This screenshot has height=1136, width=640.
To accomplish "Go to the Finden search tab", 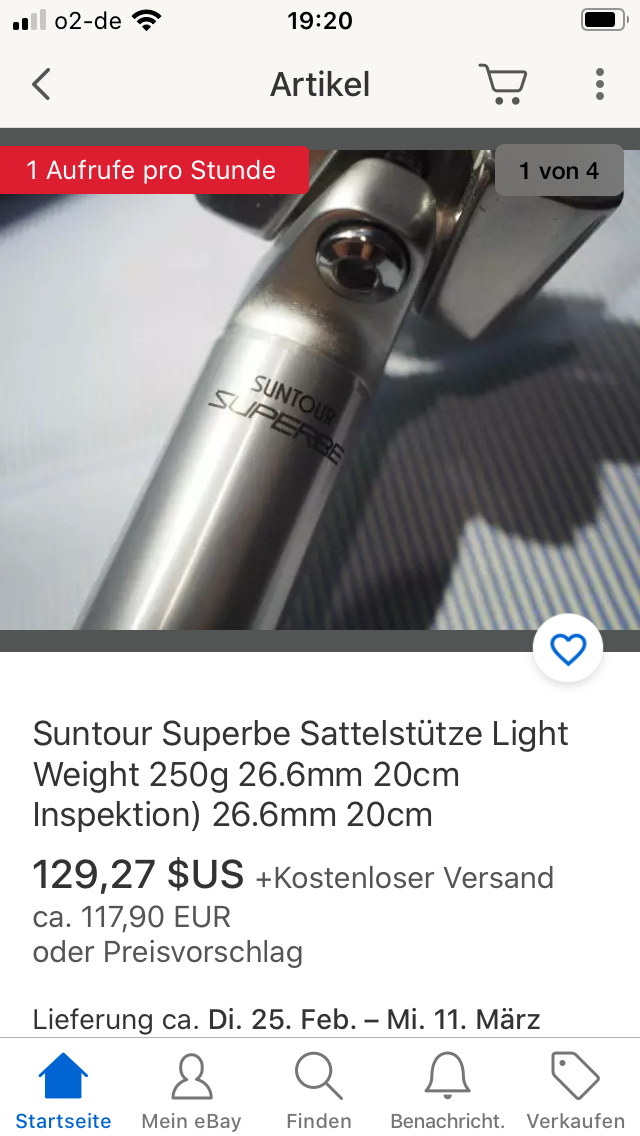I will tap(319, 1090).
